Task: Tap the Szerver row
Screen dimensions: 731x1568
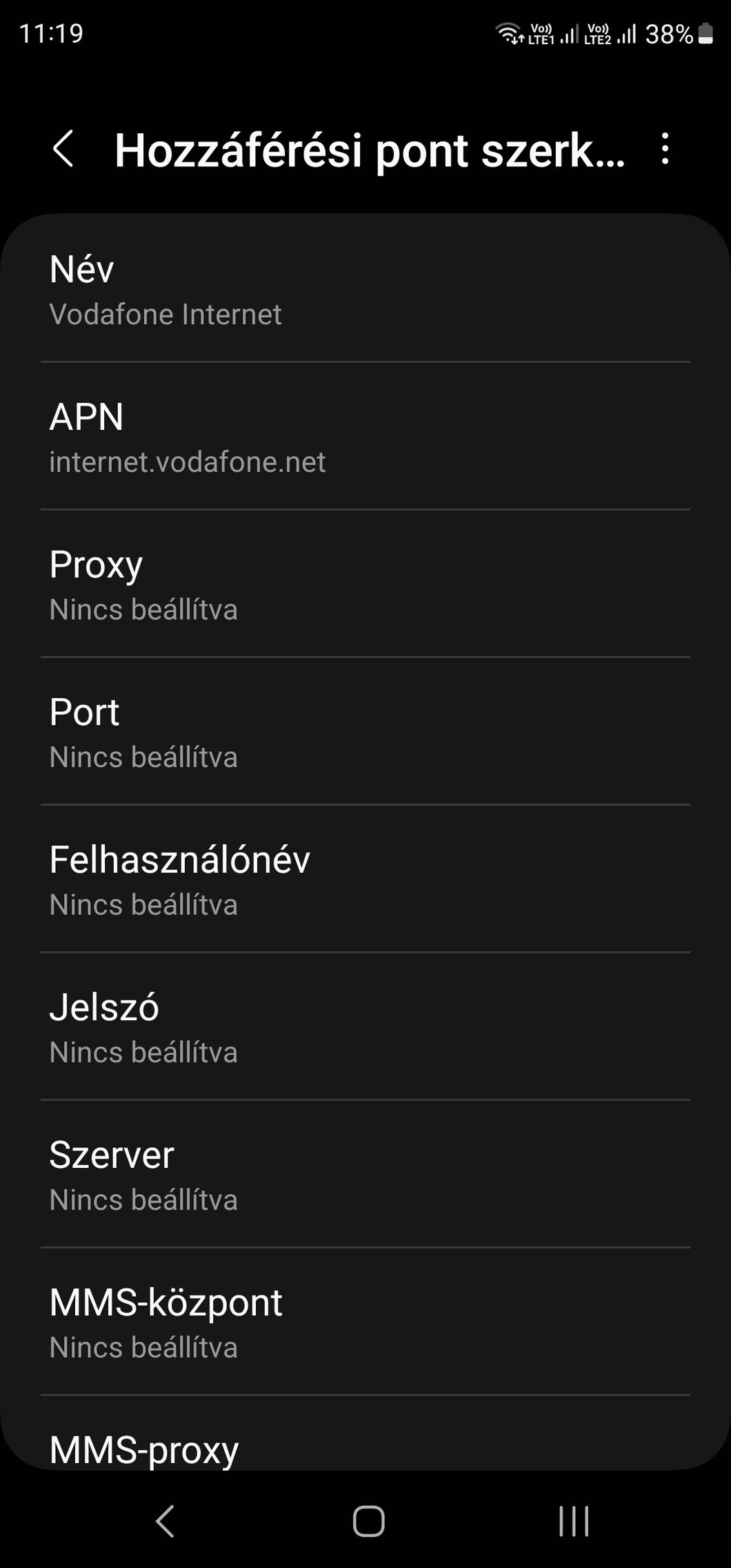Action: point(365,1174)
